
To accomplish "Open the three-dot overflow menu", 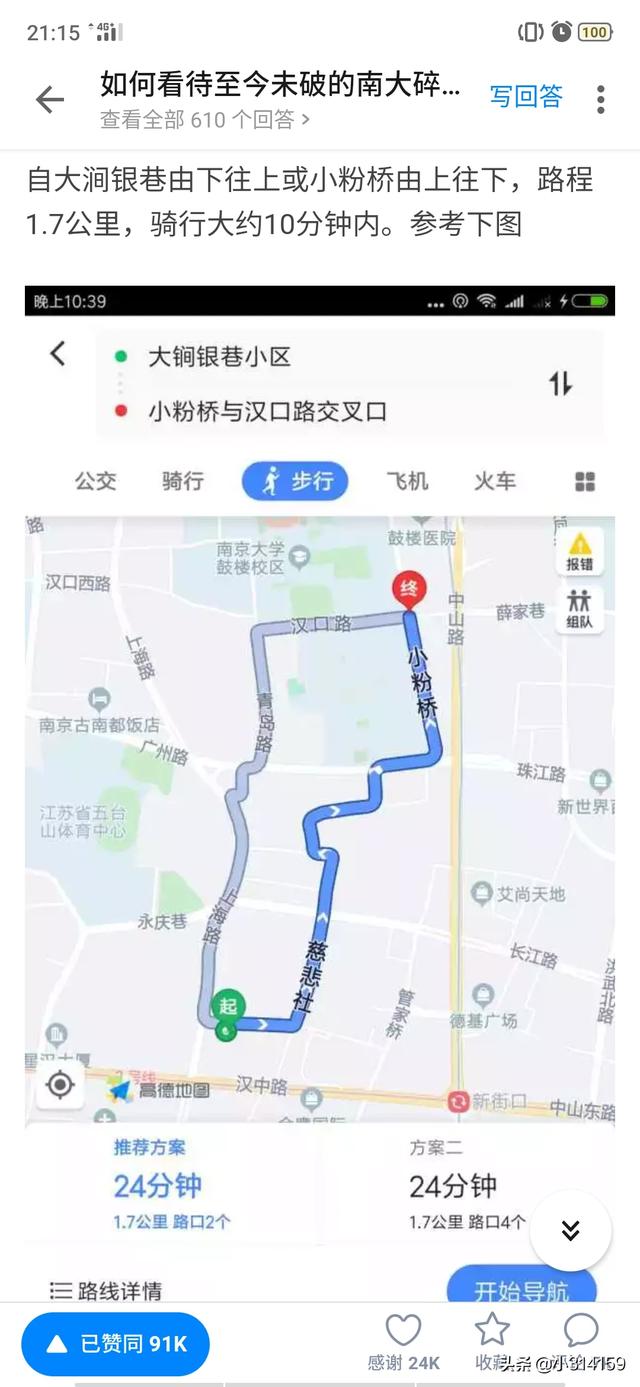I will click(600, 99).
